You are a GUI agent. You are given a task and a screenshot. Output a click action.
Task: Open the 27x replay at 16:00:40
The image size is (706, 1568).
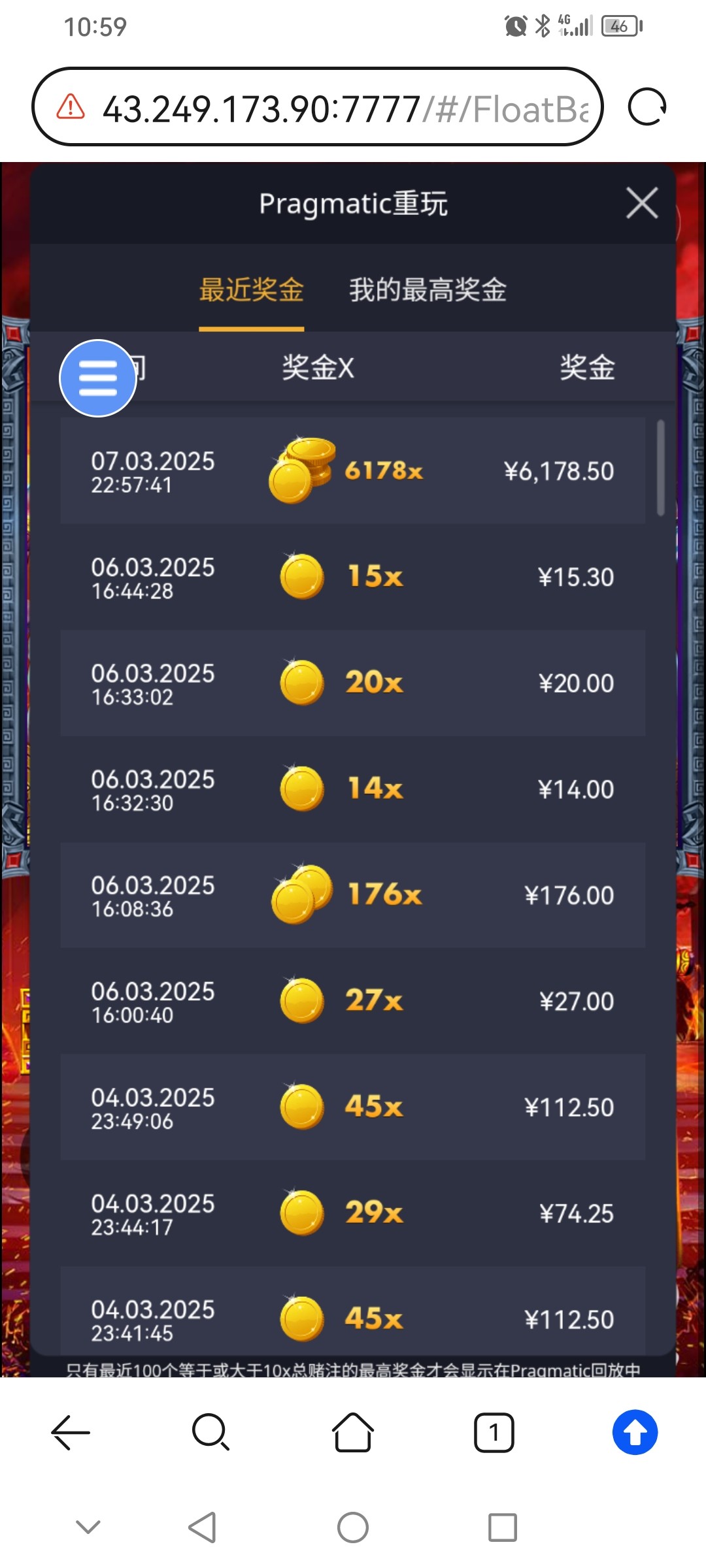pyautogui.click(x=353, y=1001)
